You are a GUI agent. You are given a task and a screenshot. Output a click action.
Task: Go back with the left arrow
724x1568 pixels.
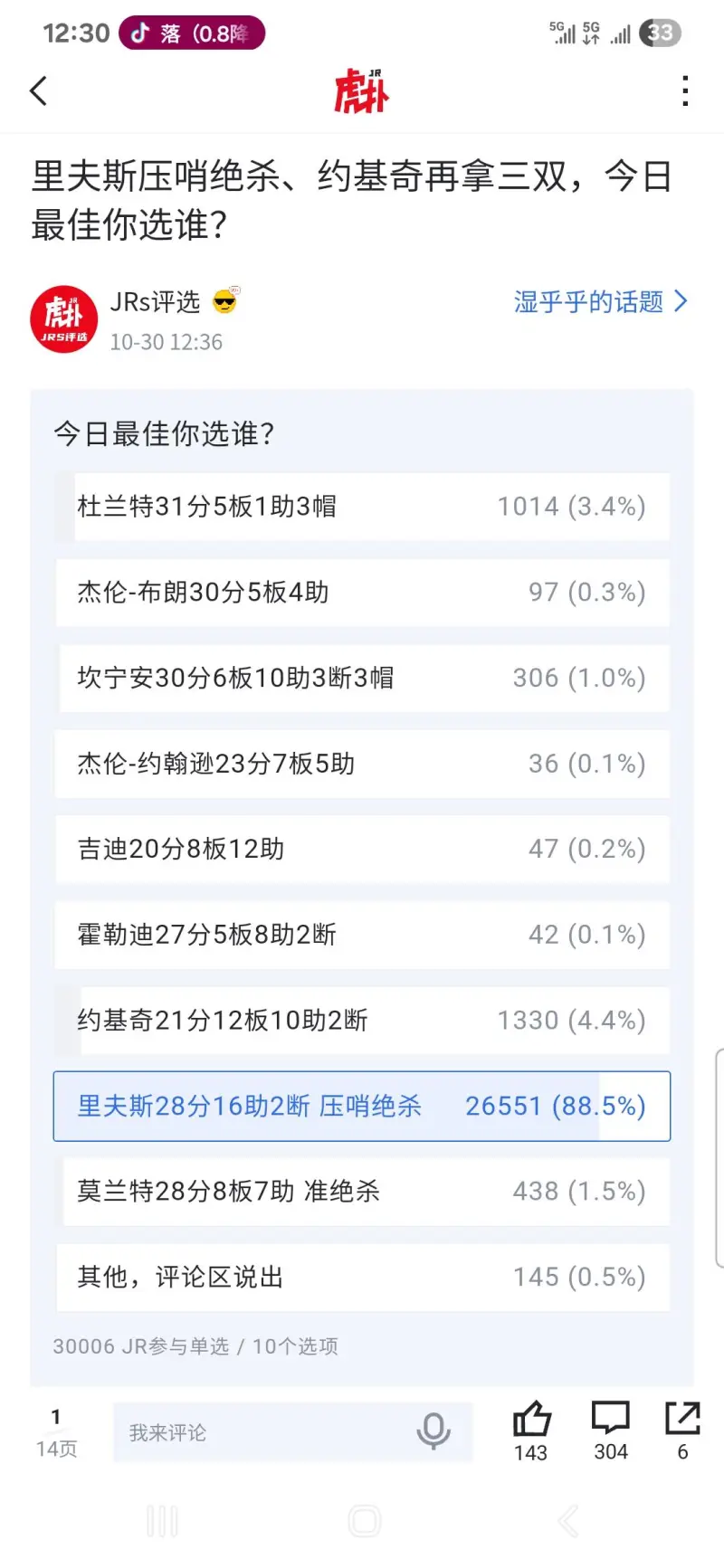pos(38,90)
